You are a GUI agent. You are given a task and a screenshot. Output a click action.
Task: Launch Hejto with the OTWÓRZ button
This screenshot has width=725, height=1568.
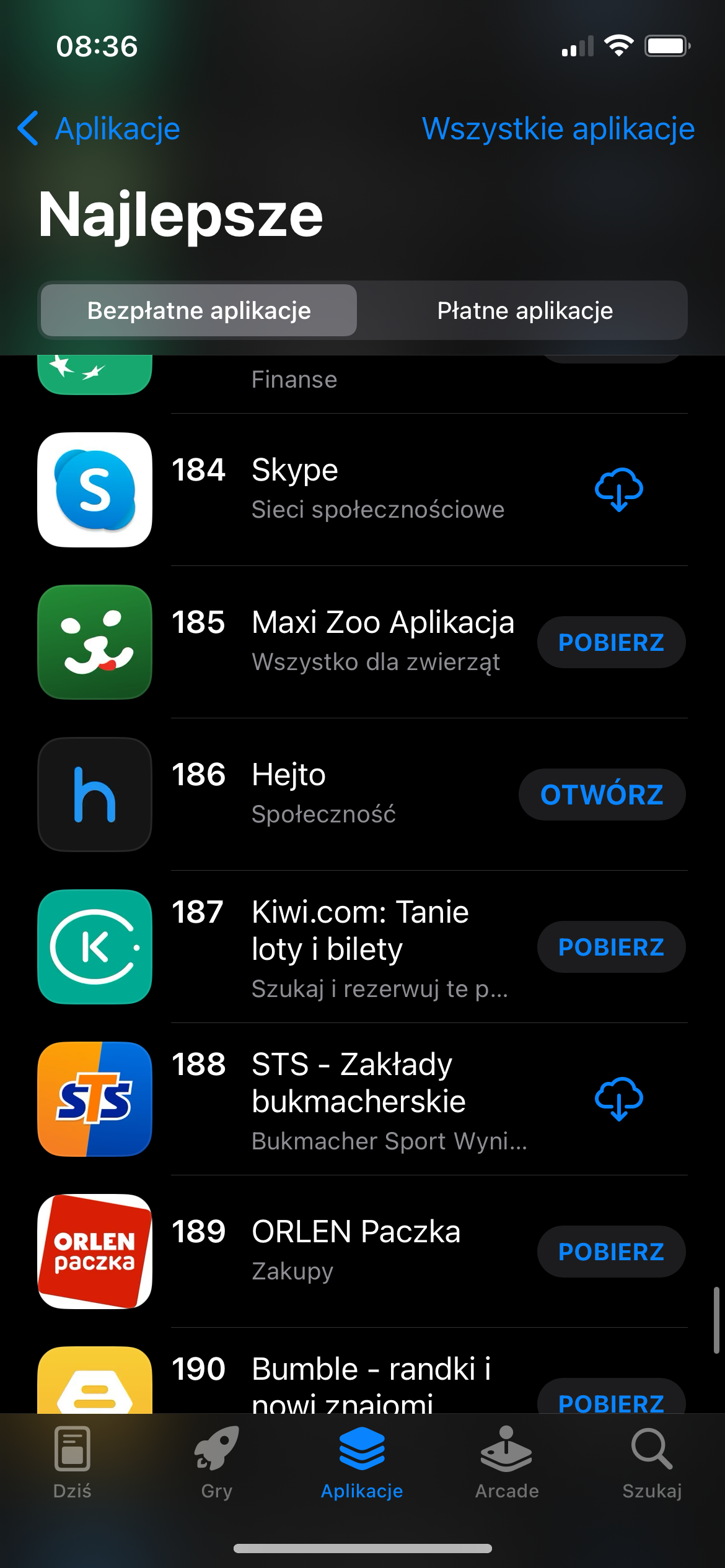pyautogui.click(x=602, y=795)
